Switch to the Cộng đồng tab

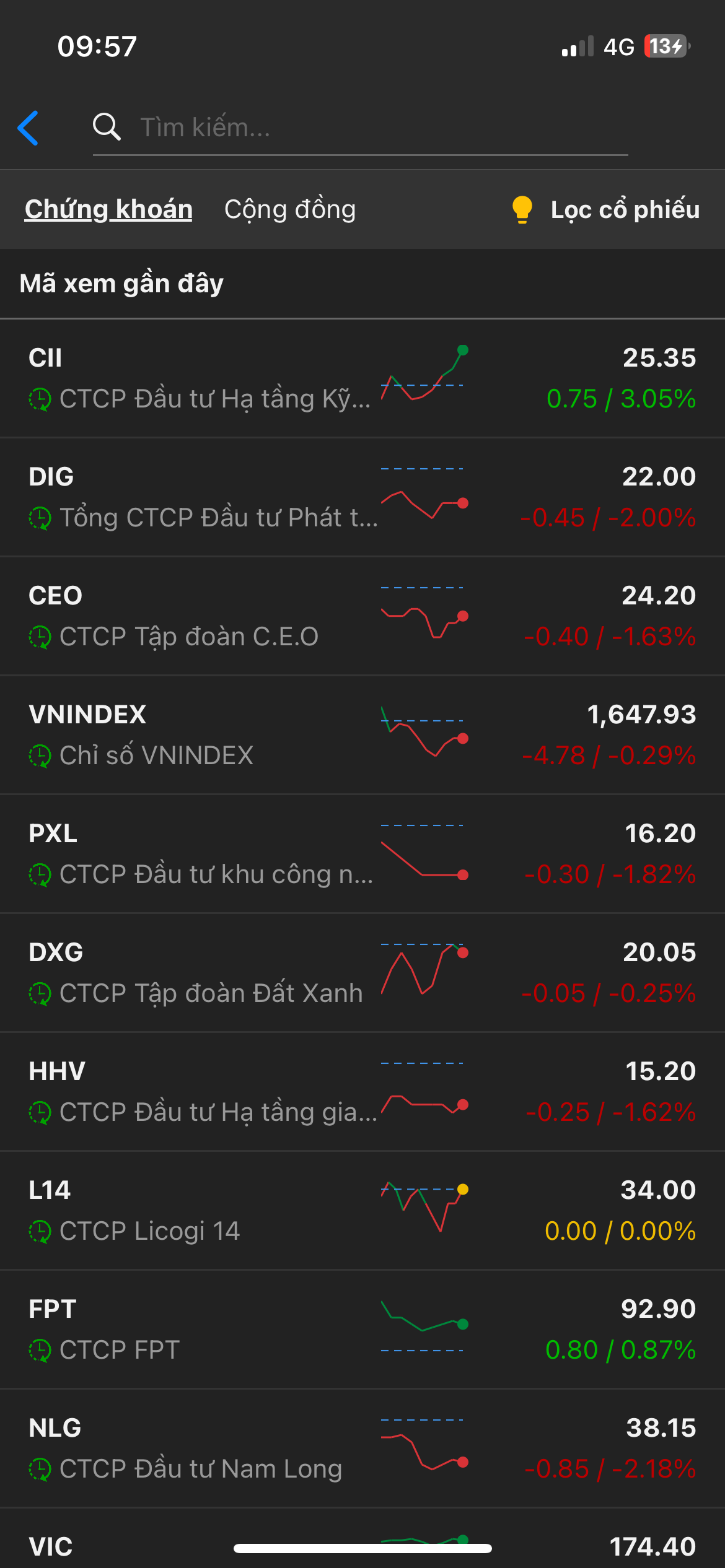[290, 209]
